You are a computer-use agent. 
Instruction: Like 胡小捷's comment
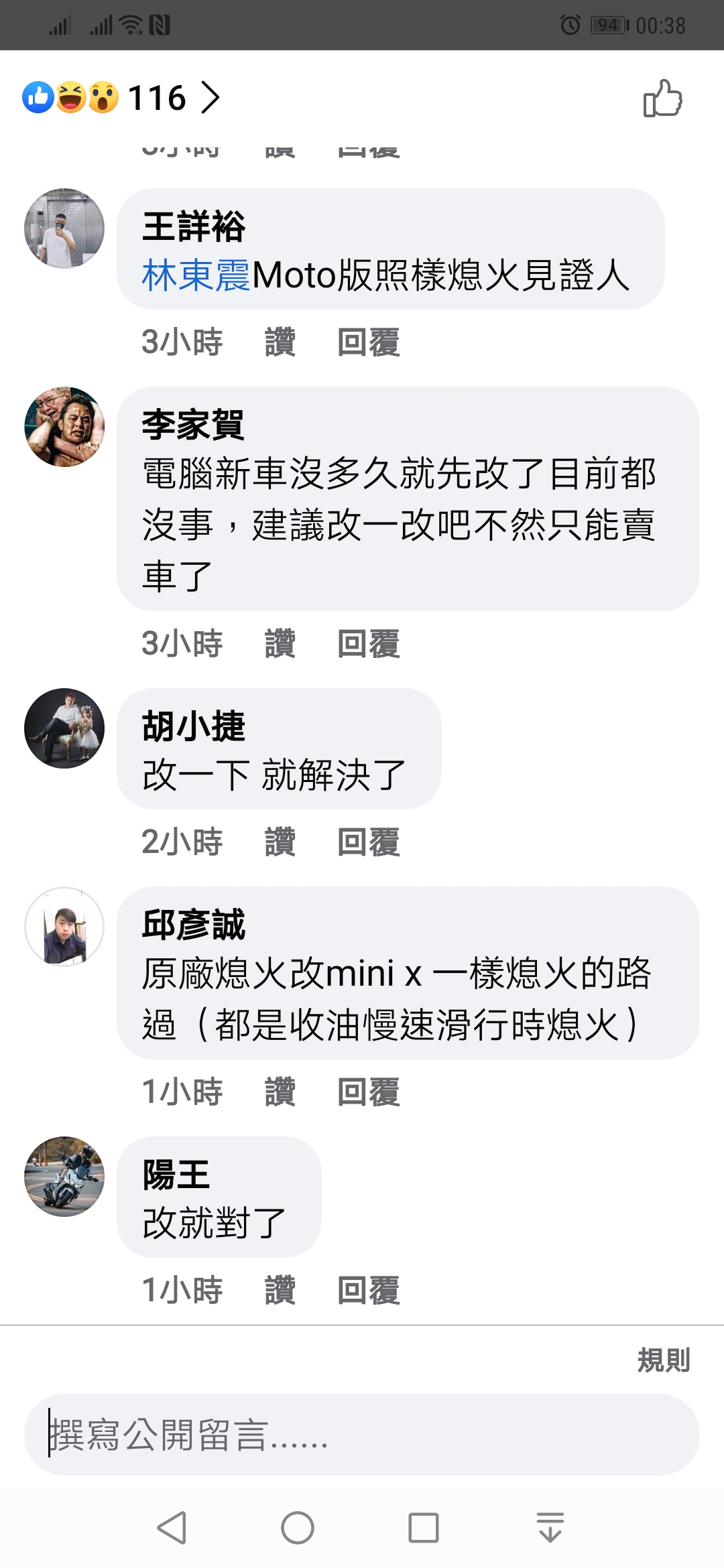pyautogui.click(x=280, y=842)
